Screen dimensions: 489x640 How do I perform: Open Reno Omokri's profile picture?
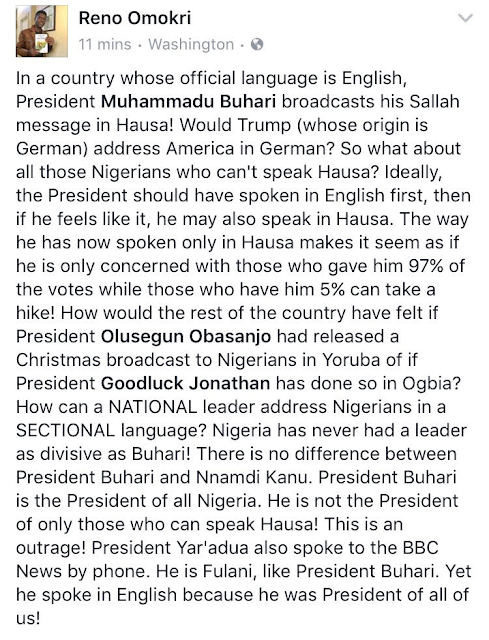click(x=42, y=31)
